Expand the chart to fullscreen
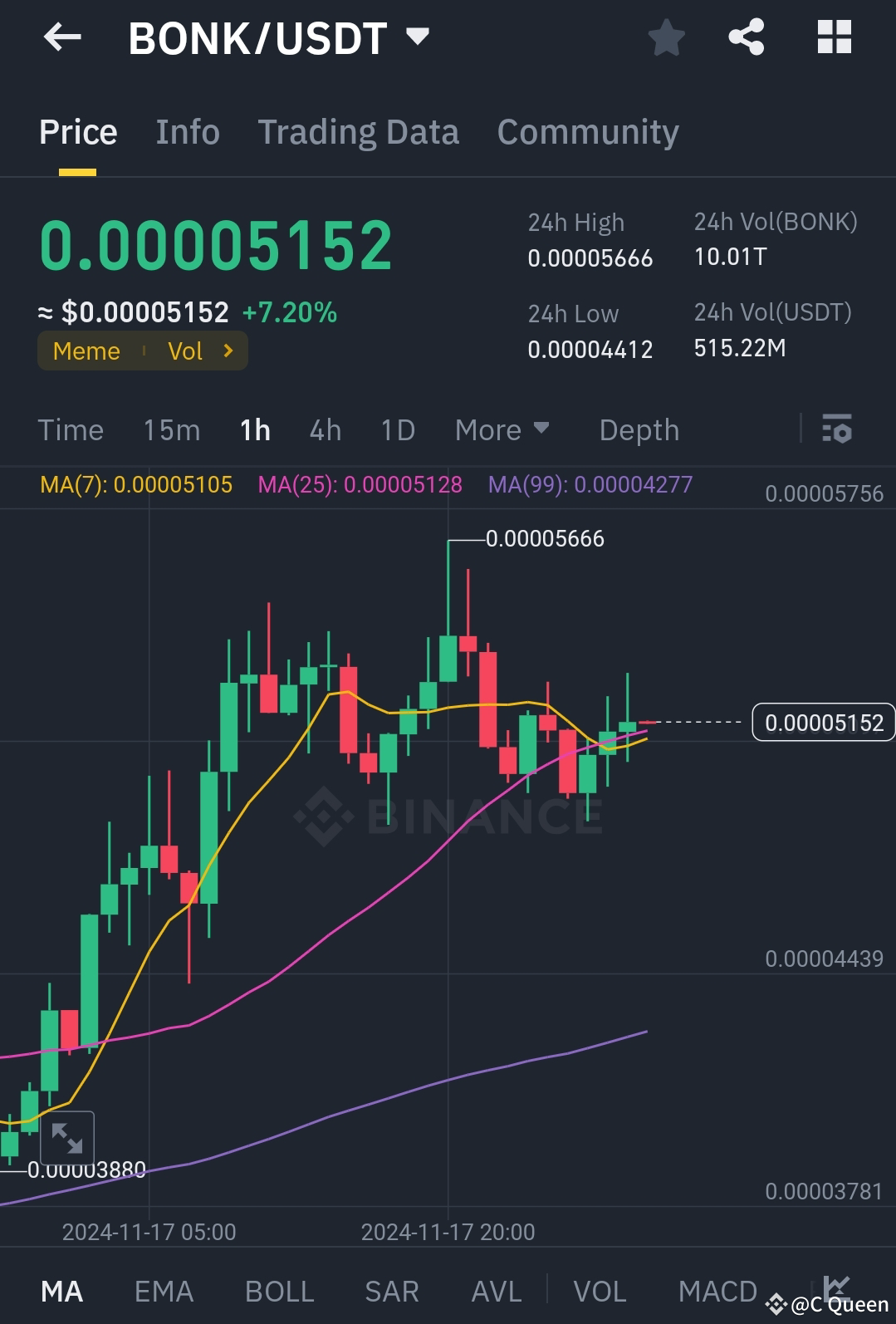896x1324 pixels. point(67,1137)
